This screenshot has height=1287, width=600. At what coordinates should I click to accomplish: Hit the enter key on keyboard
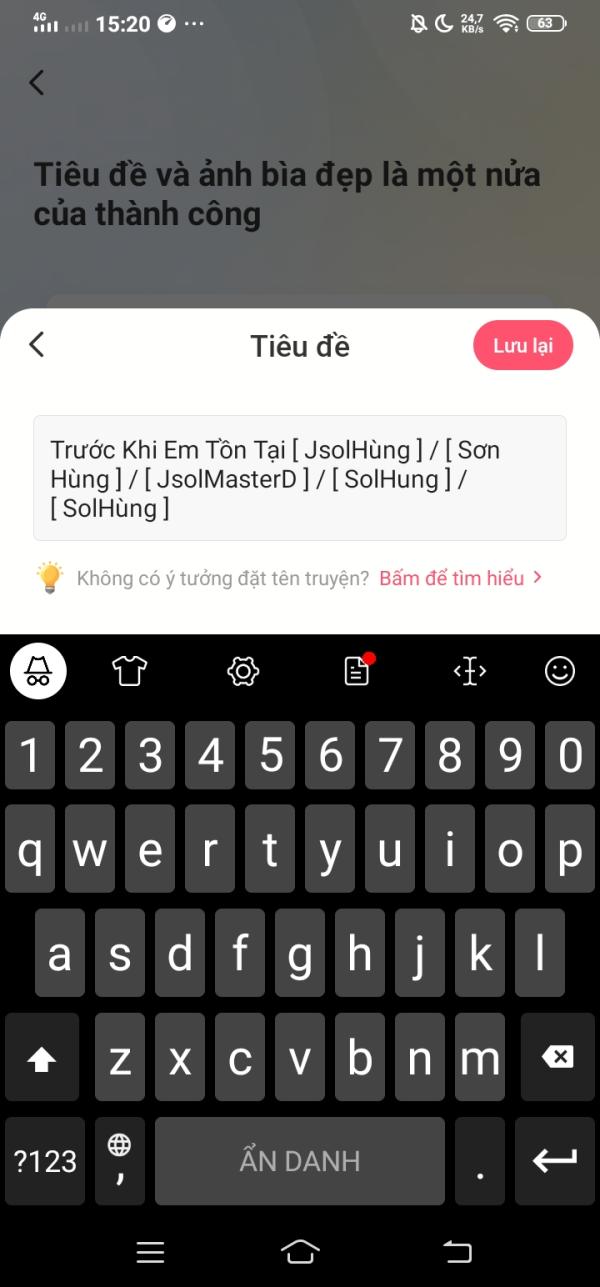(555, 1161)
